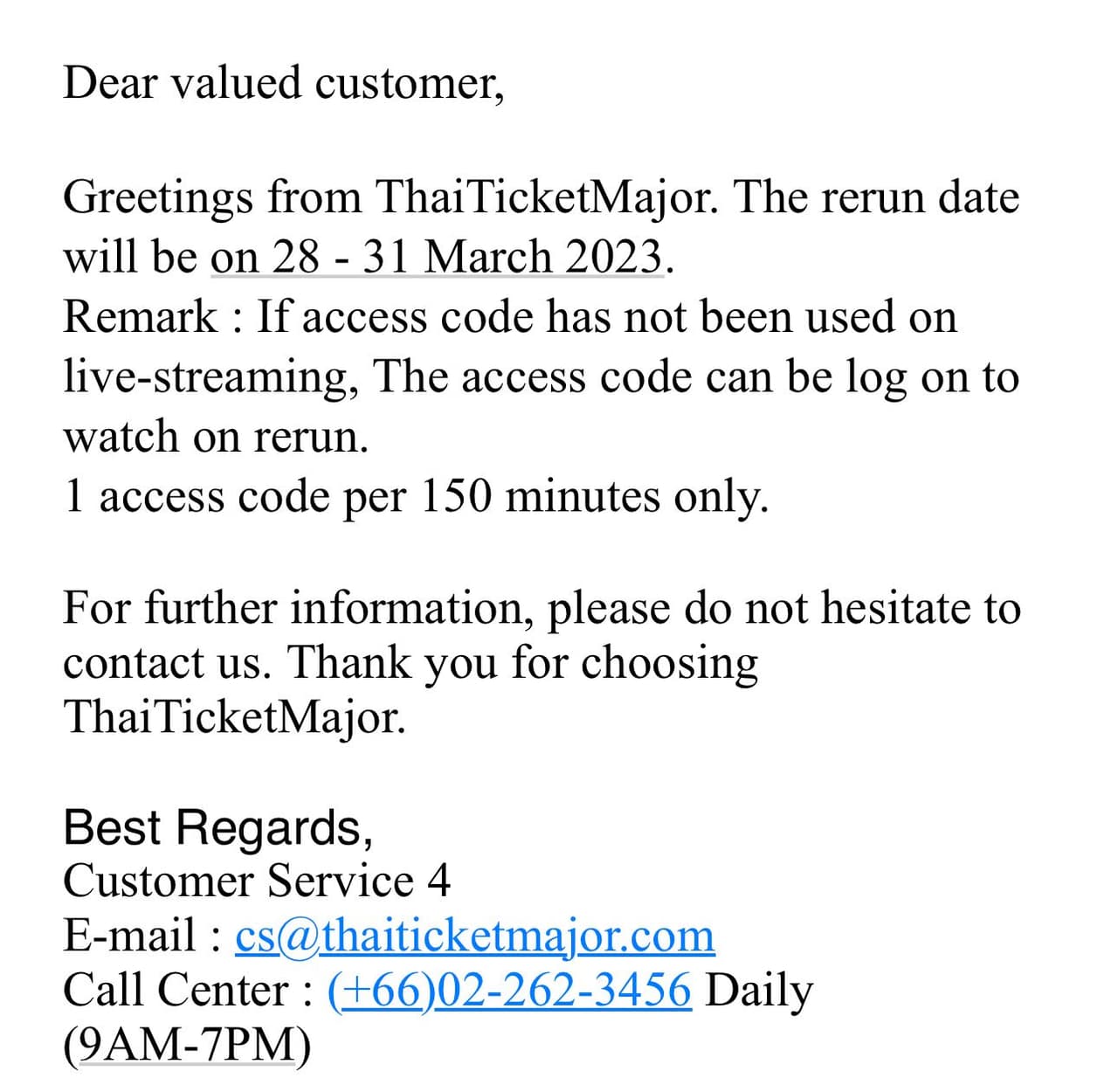
Task: Open the cs@thaiticketmajor.com email link
Action: click(474, 936)
